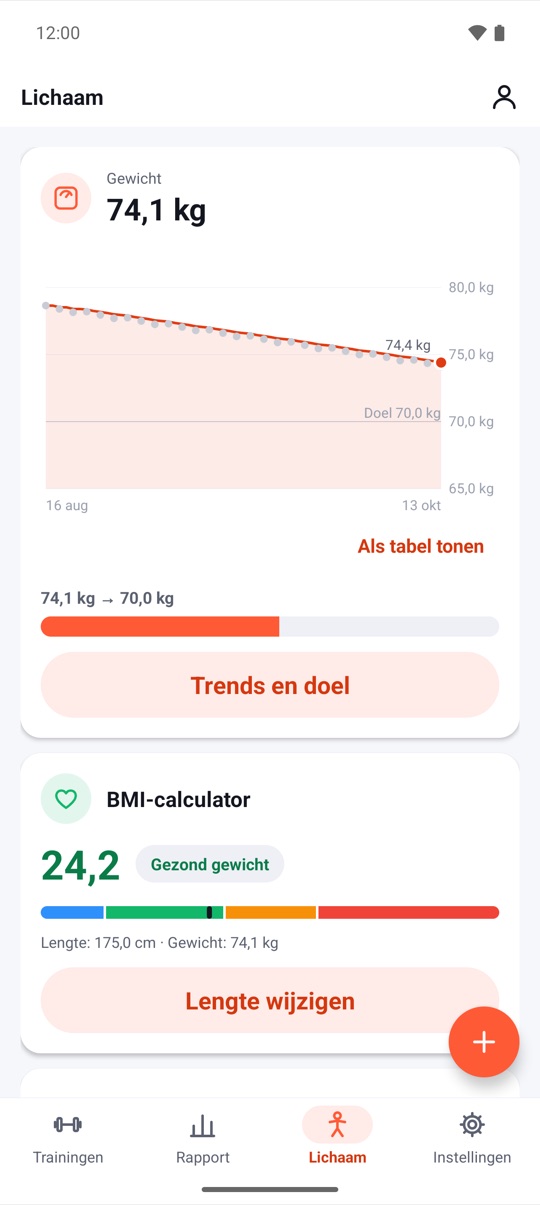Tap the "Als tabel tonen" link
This screenshot has width=540, height=1205.
point(420,546)
